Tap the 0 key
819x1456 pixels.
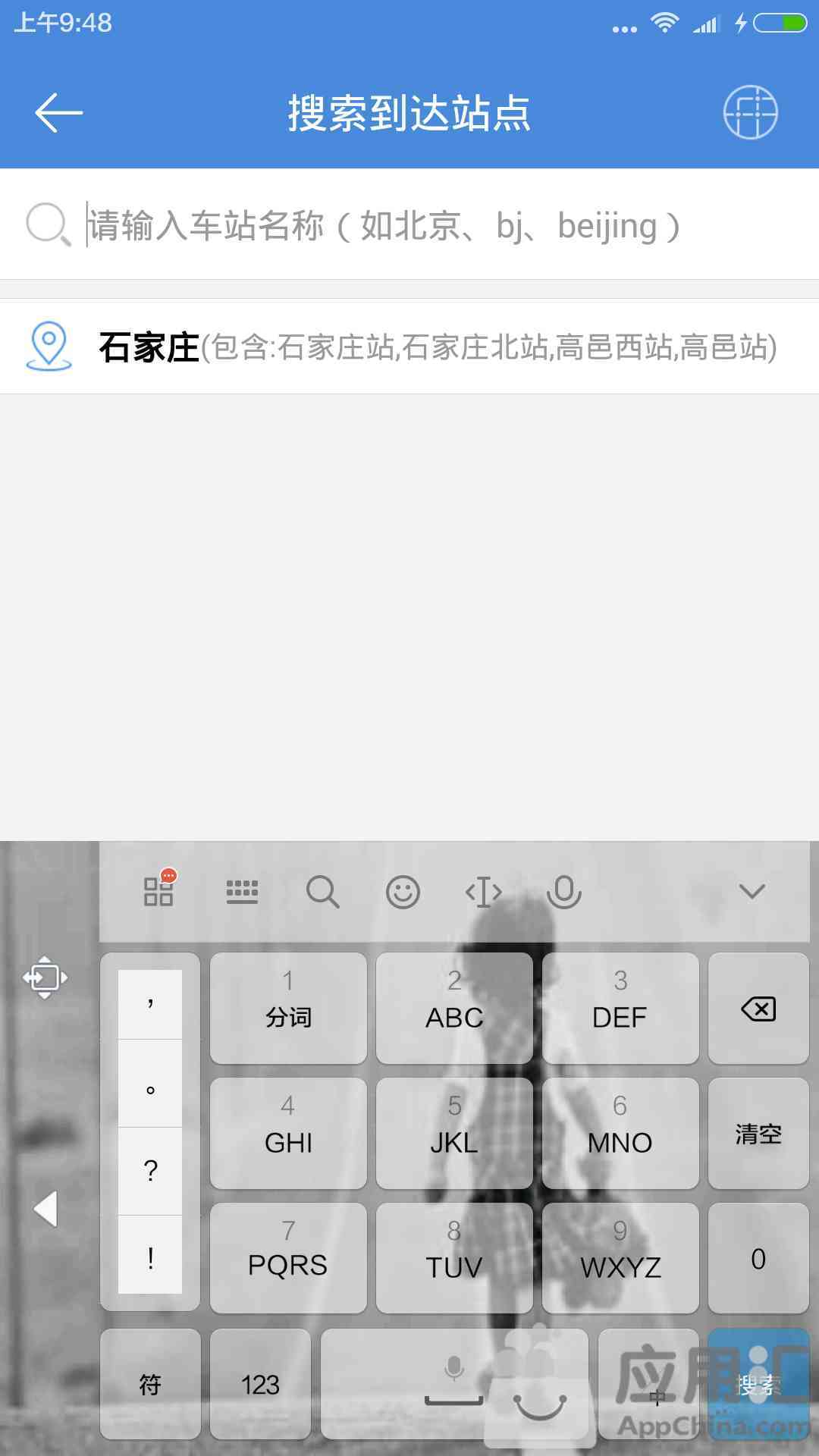[x=758, y=1258]
